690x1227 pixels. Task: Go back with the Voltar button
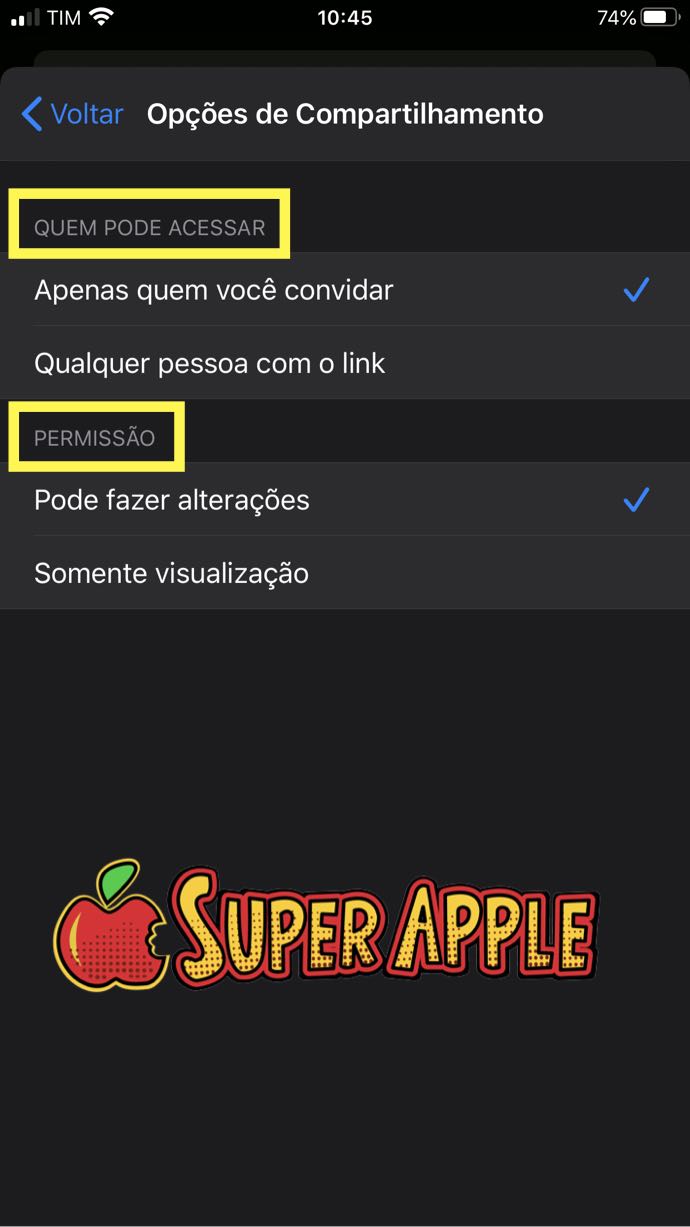click(x=72, y=114)
